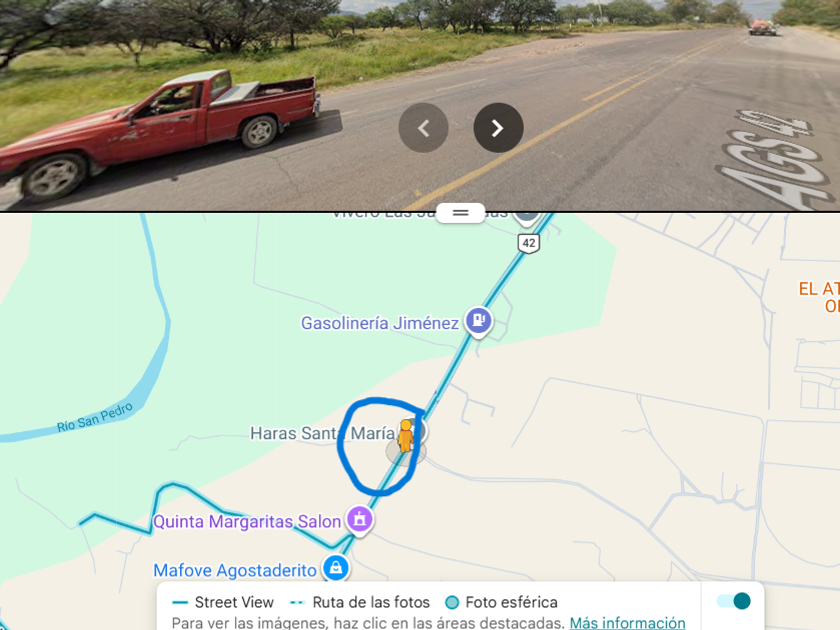Go to the previous Street View image
The image size is (840, 630).
(x=423, y=128)
